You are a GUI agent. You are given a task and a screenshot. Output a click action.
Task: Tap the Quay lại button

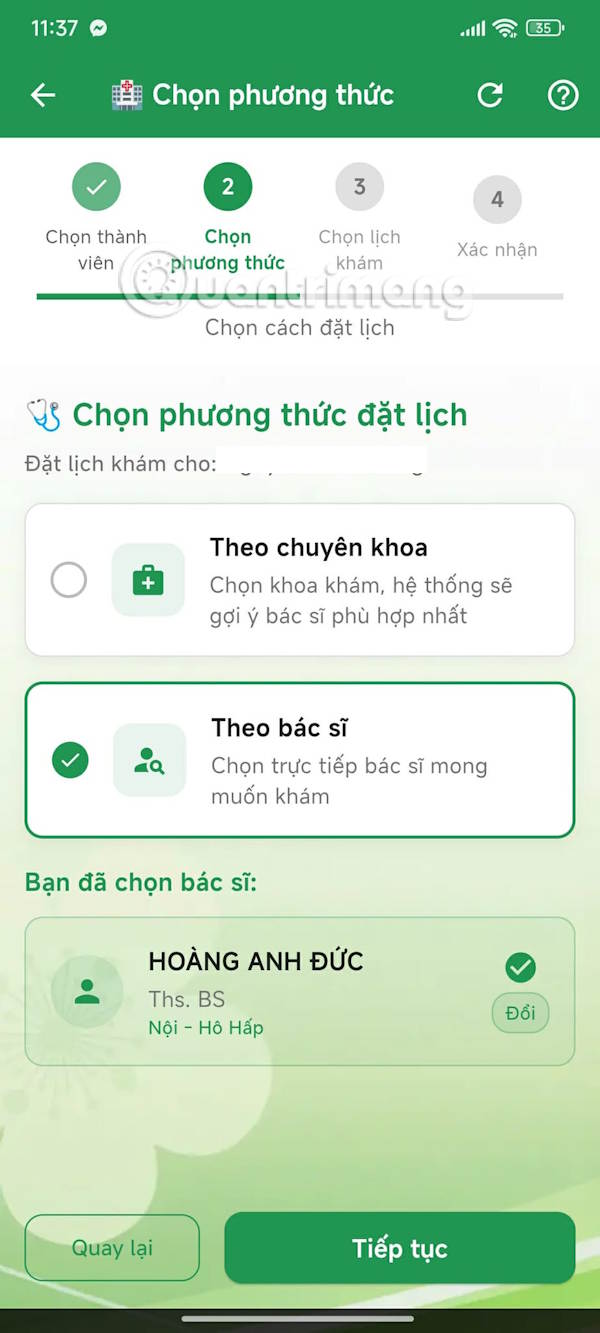pyautogui.click(x=112, y=1248)
